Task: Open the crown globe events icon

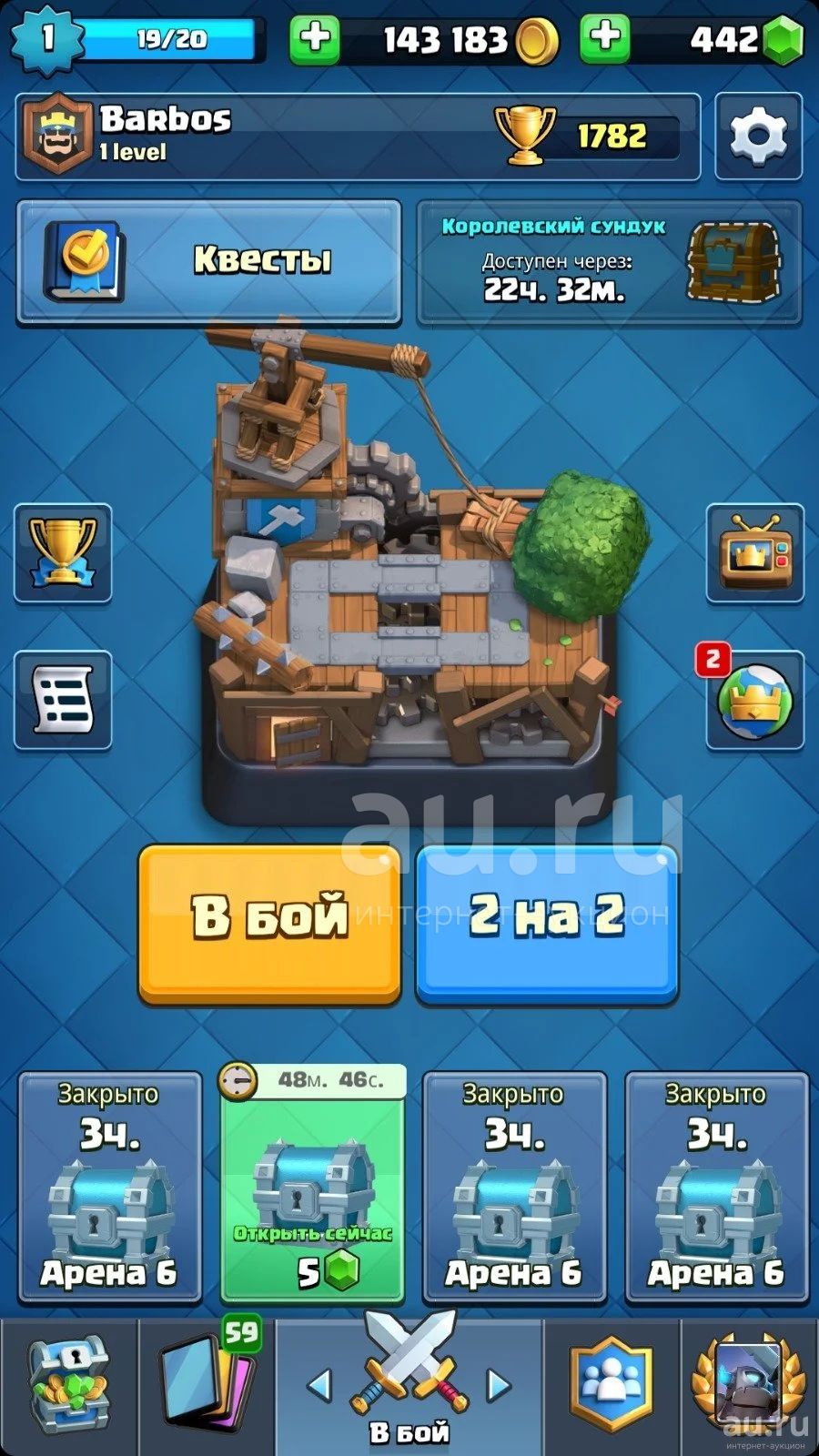Action: (x=755, y=701)
